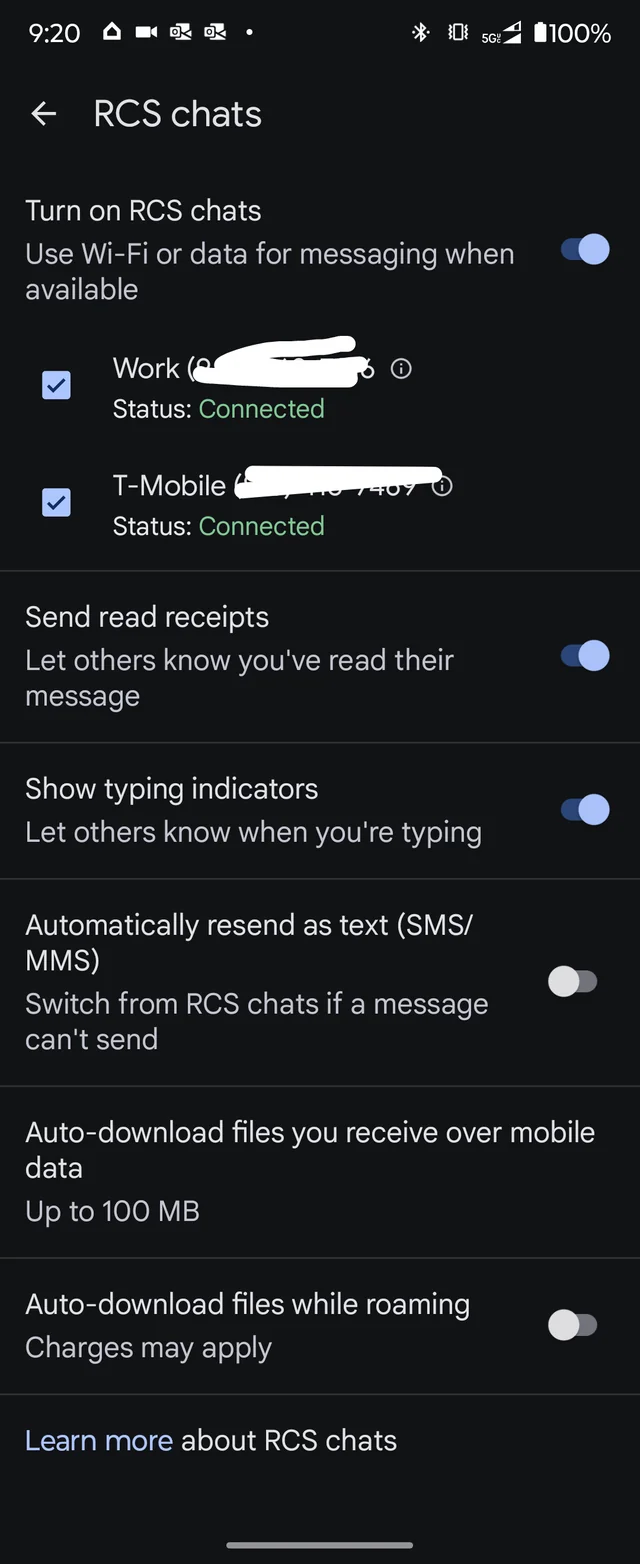Disable Show typing indicators
This screenshot has height=1564, width=640.
pyautogui.click(x=585, y=809)
